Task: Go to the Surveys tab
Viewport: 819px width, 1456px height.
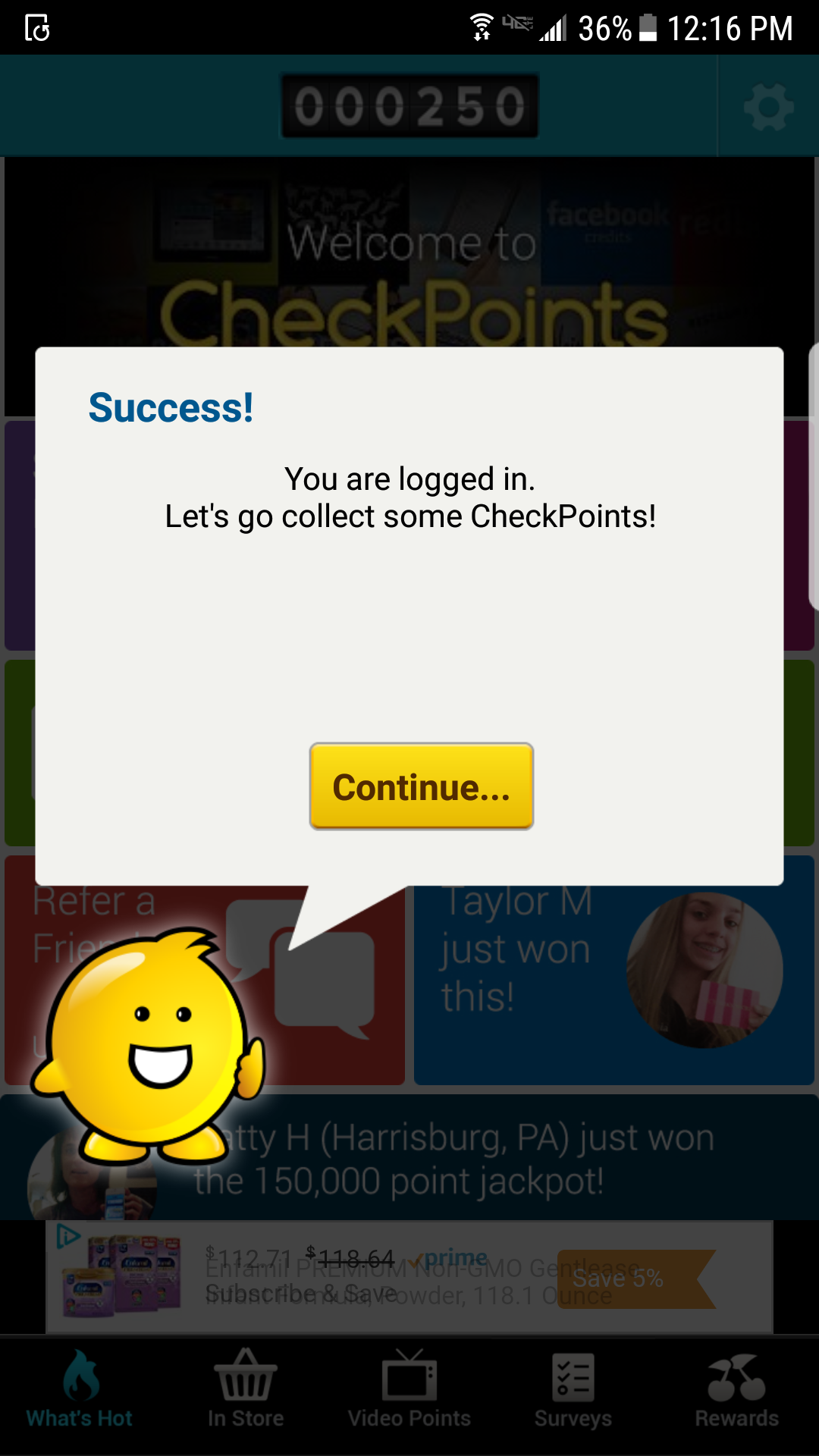Action: point(573,1390)
